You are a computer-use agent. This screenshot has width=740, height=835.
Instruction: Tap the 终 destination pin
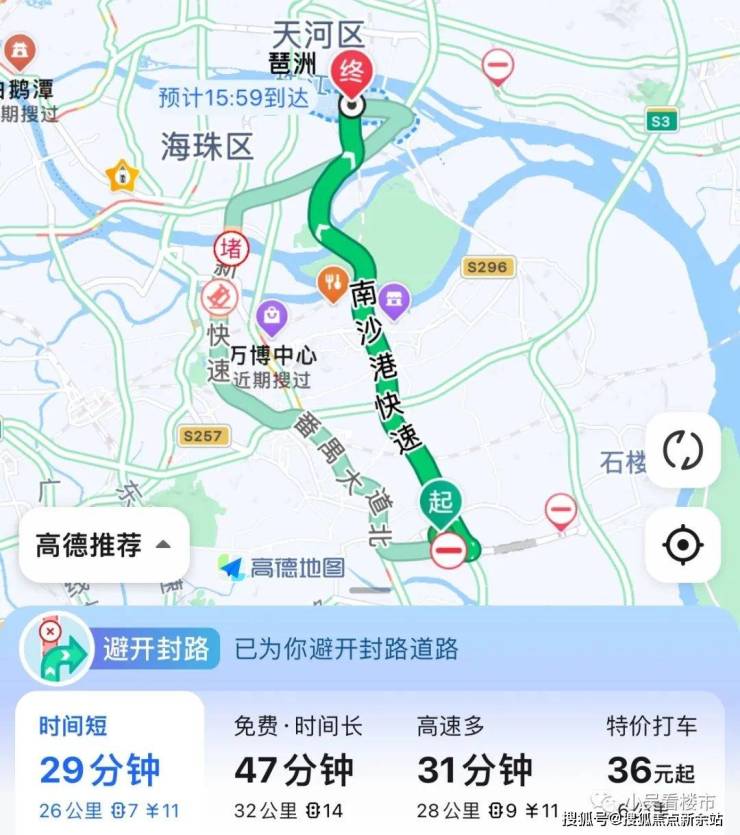(x=352, y=72)
